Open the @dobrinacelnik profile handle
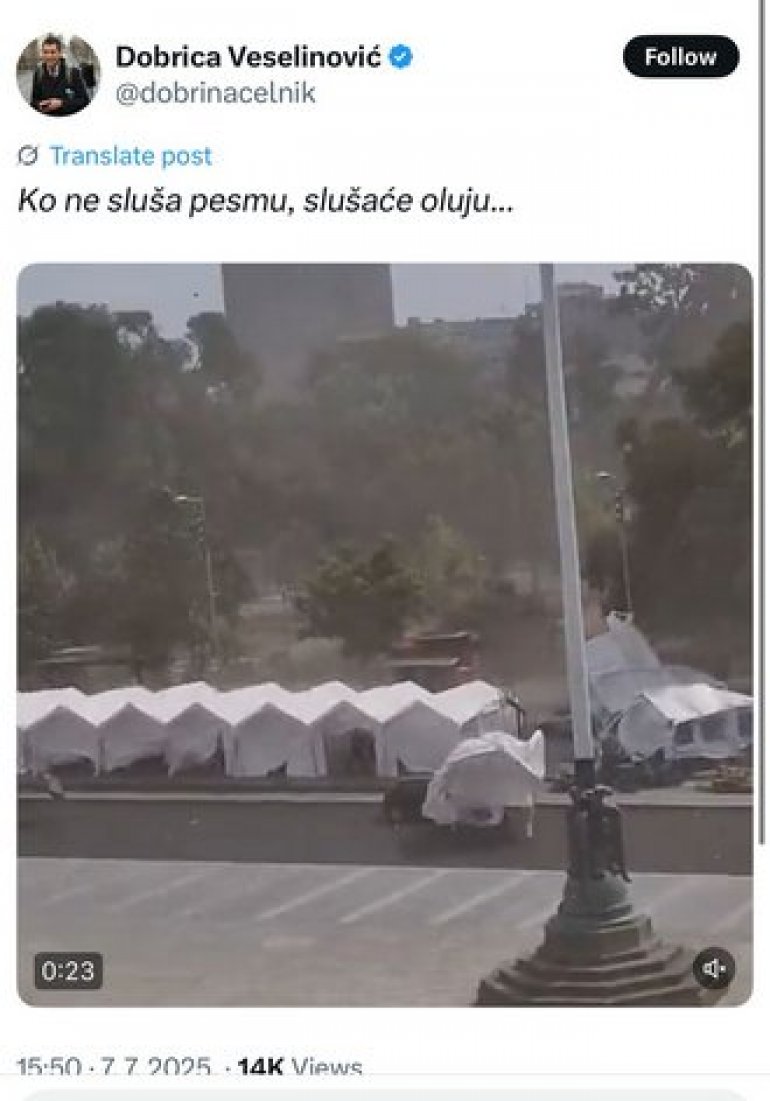 216,93
